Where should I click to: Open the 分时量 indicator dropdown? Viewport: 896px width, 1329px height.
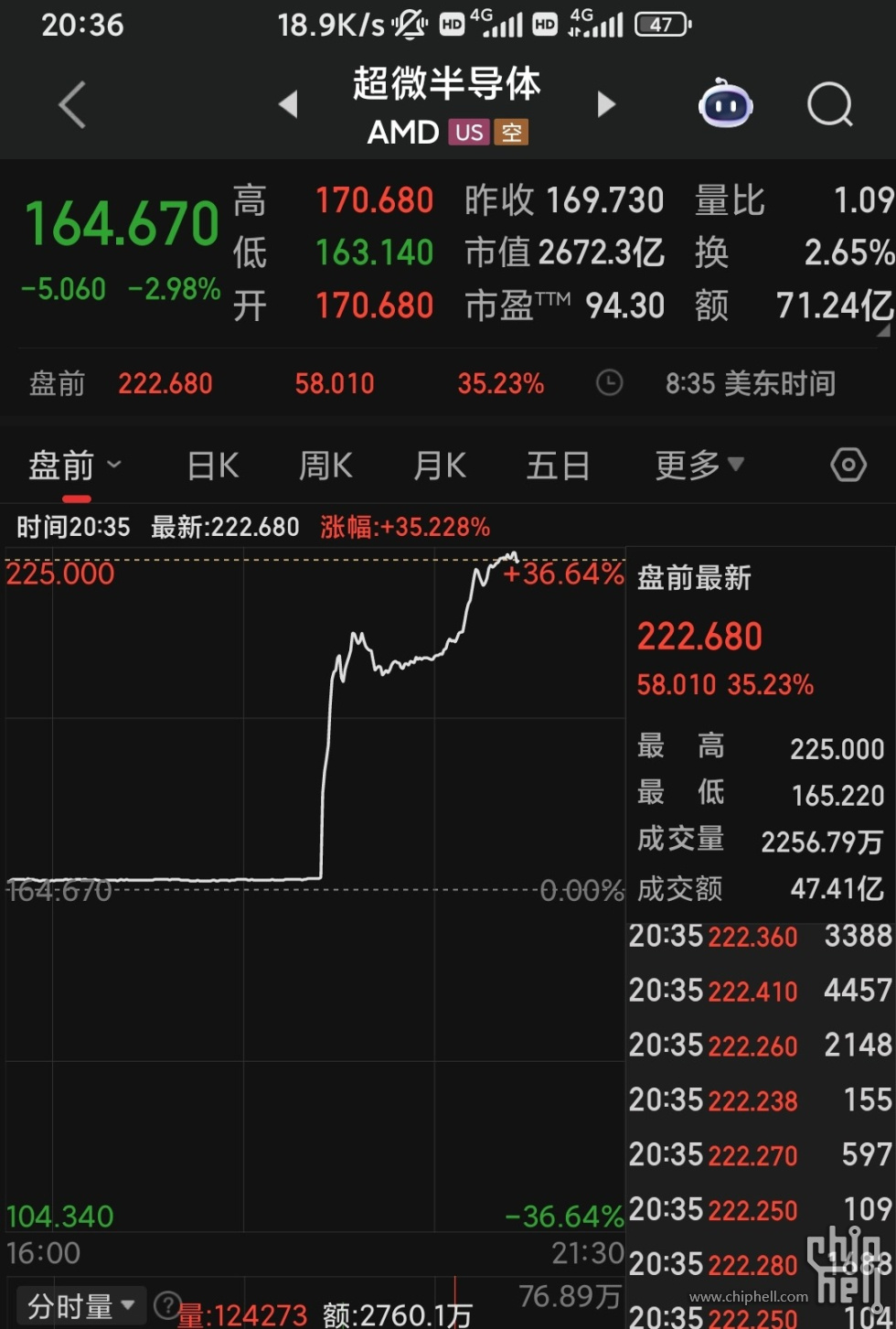80,1305
